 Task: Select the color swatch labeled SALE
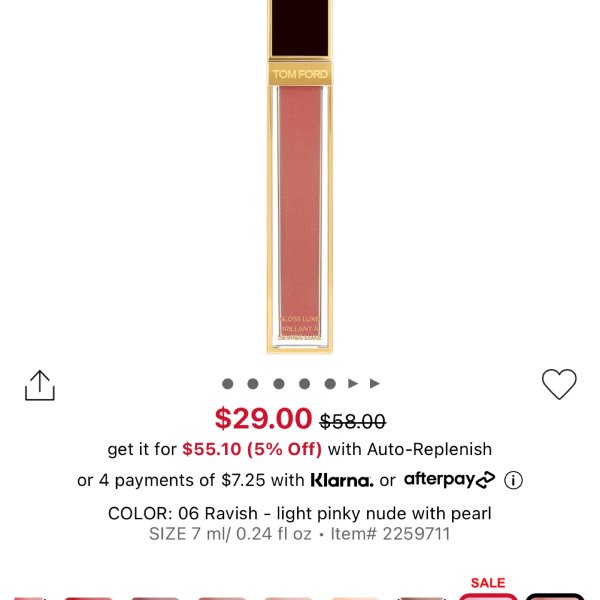(488, 596)
